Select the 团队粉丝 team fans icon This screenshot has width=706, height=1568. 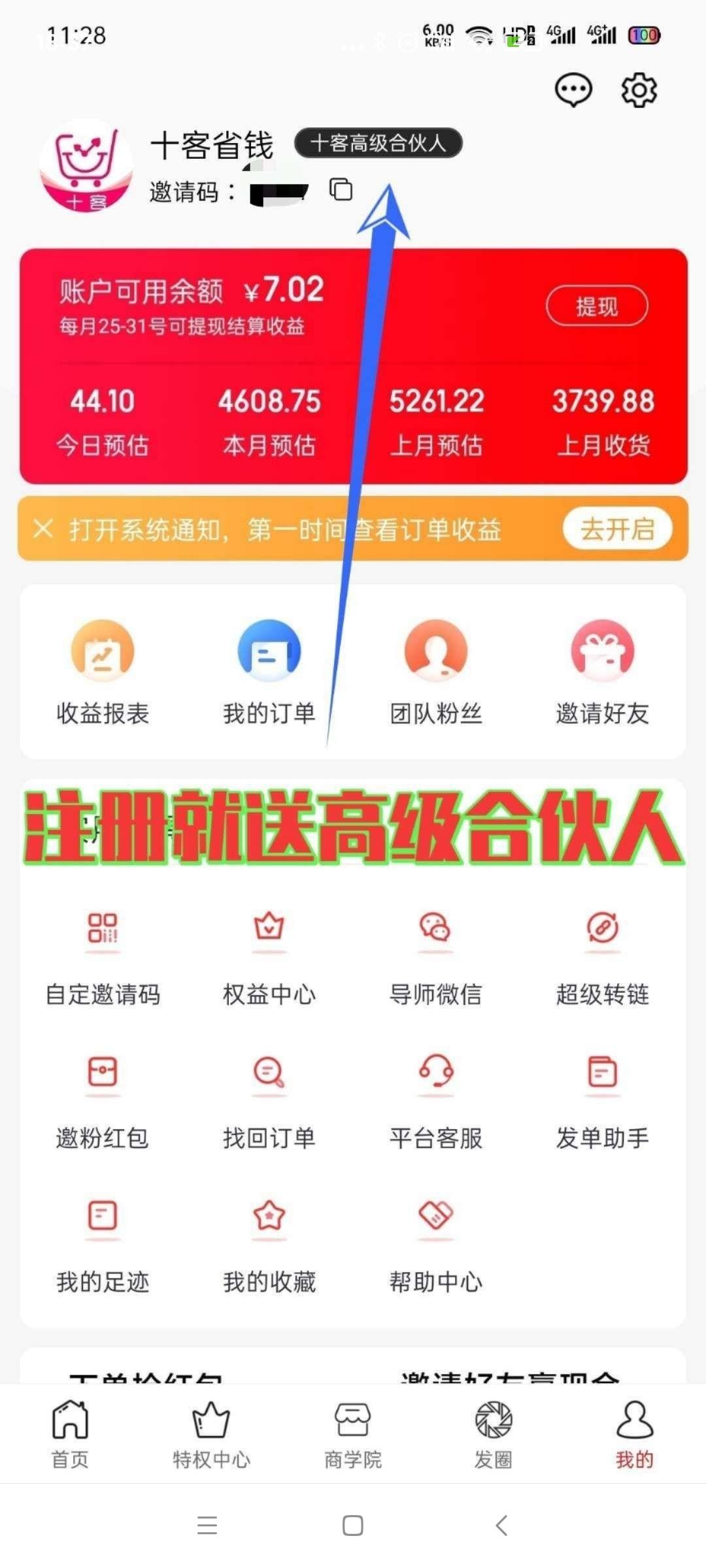pos(436,653)
